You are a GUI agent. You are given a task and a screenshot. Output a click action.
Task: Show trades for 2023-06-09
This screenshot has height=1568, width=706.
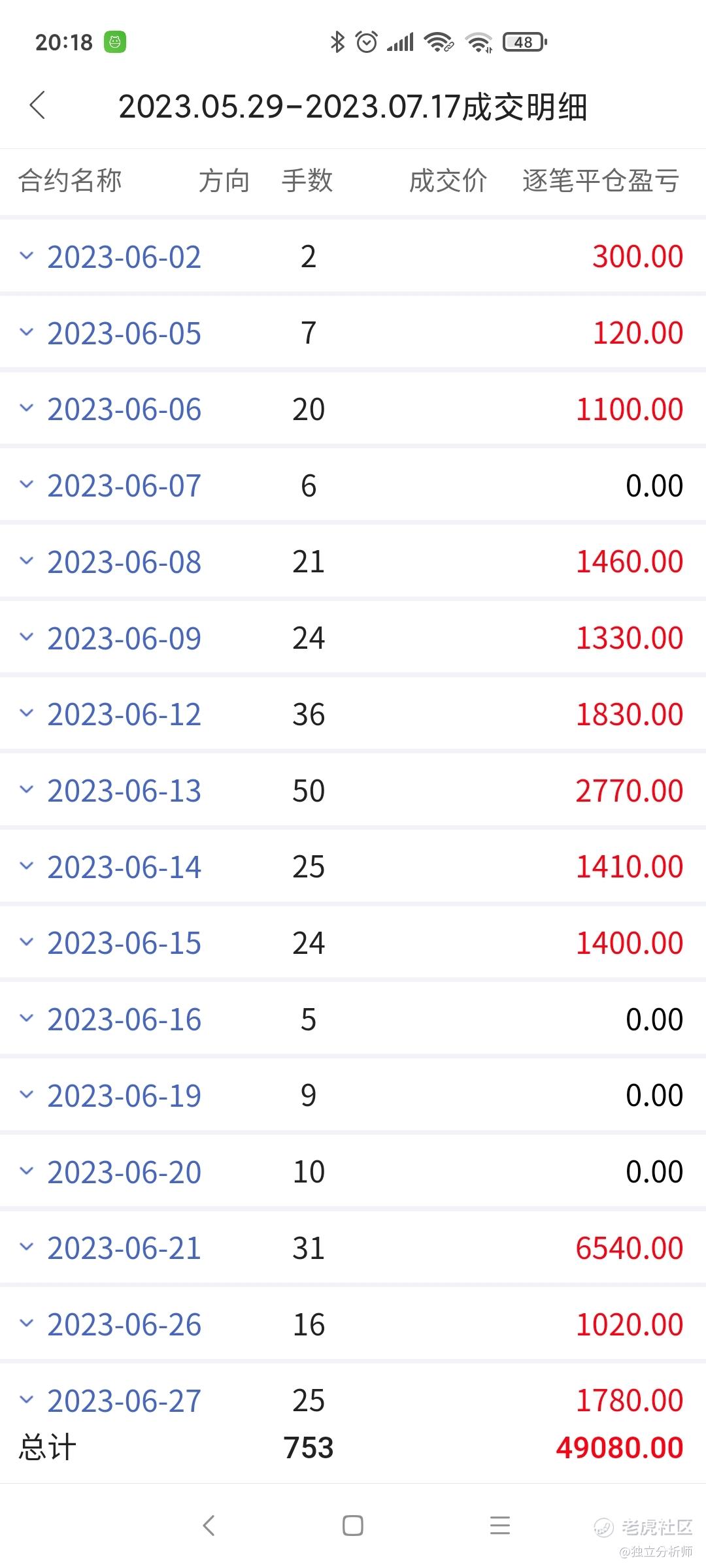point(353,638)
